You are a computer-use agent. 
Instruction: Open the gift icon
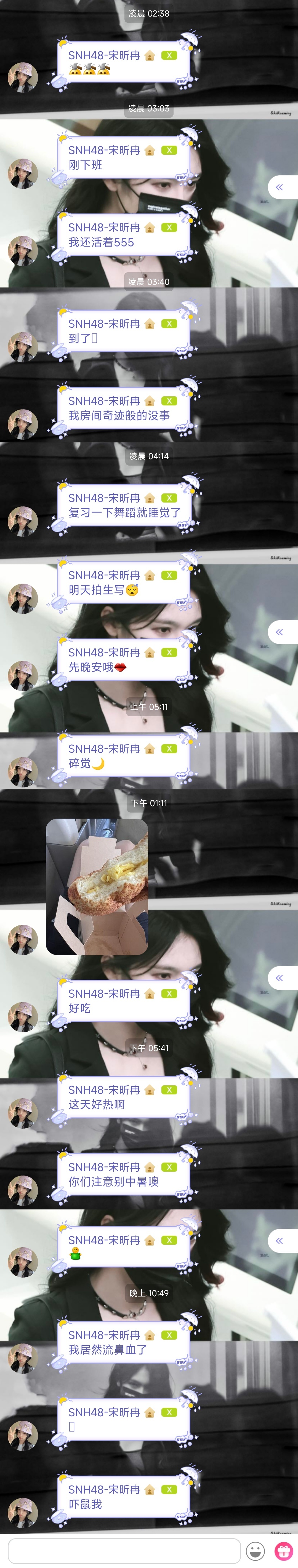coord(283,1550)
